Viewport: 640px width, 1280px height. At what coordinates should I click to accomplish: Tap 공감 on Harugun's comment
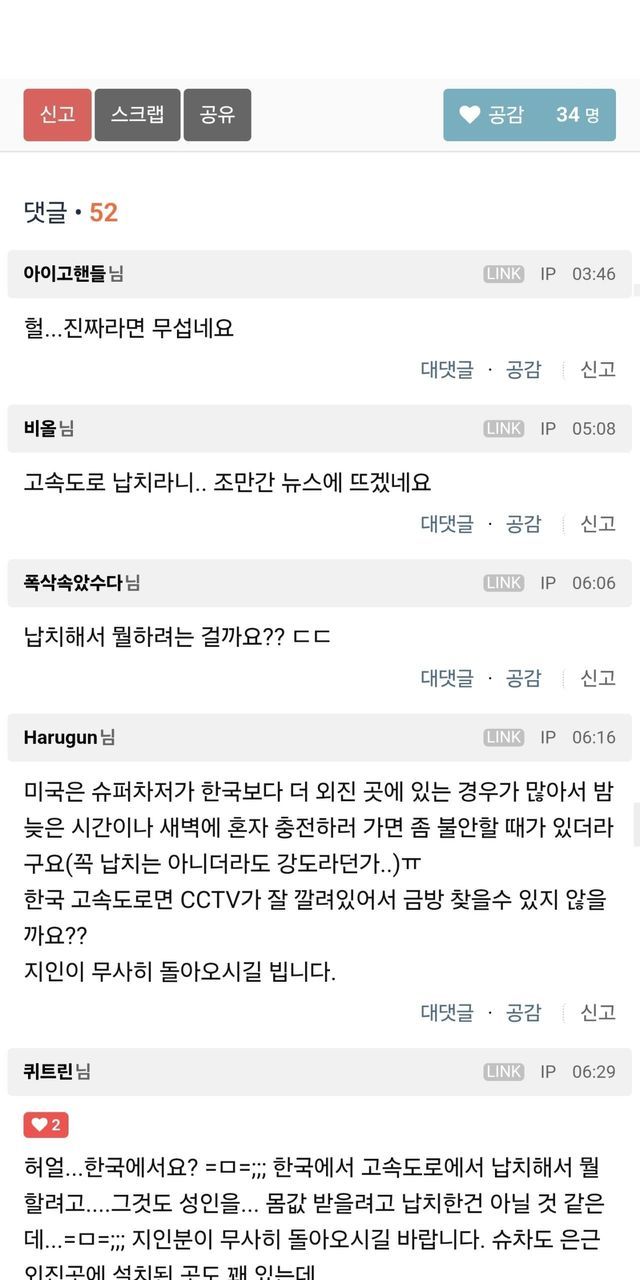(x=523, y=1012)
